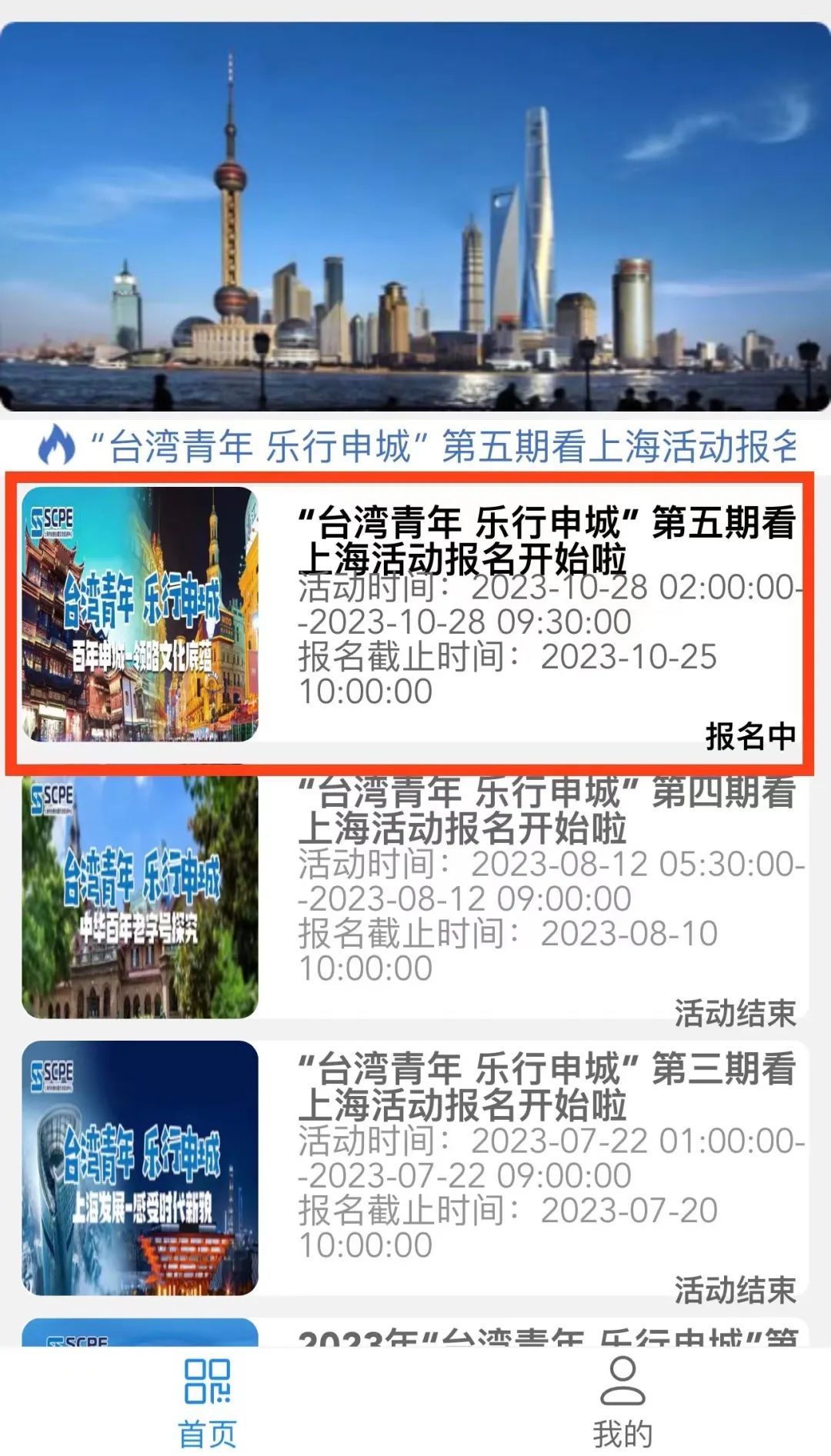Switch to the 首页 tab
The width and height of the screenshot is (831, 1456).
207,1403
